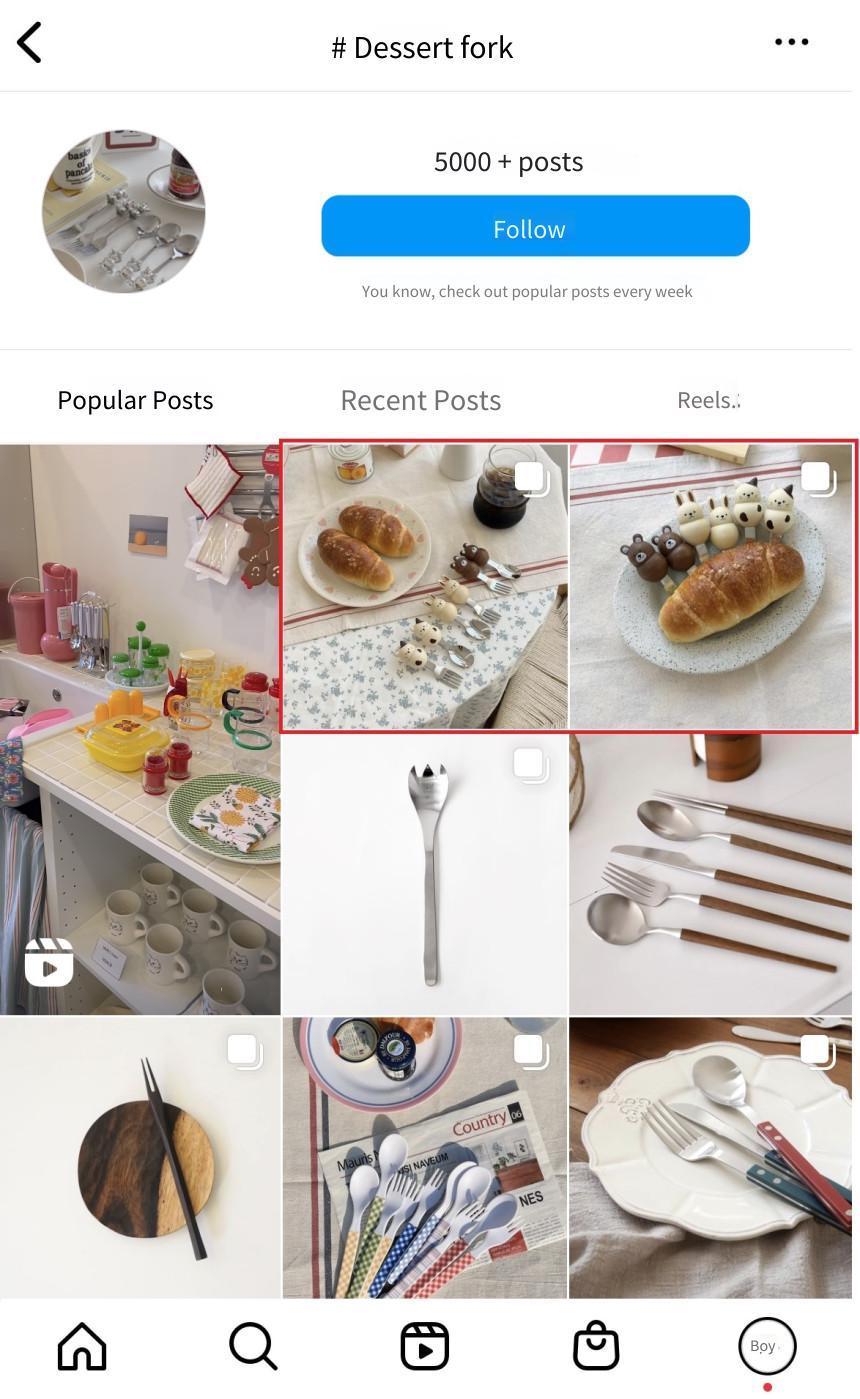Image resolution: width=860 pixels, height=1399 pixels.
Task: Open the Reels tab in the bottom bar
Action: coord(425,1346)
